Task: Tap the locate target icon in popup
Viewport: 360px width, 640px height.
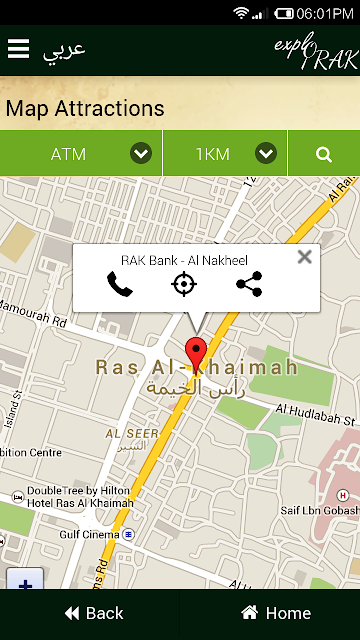Action: click(184, 284)
